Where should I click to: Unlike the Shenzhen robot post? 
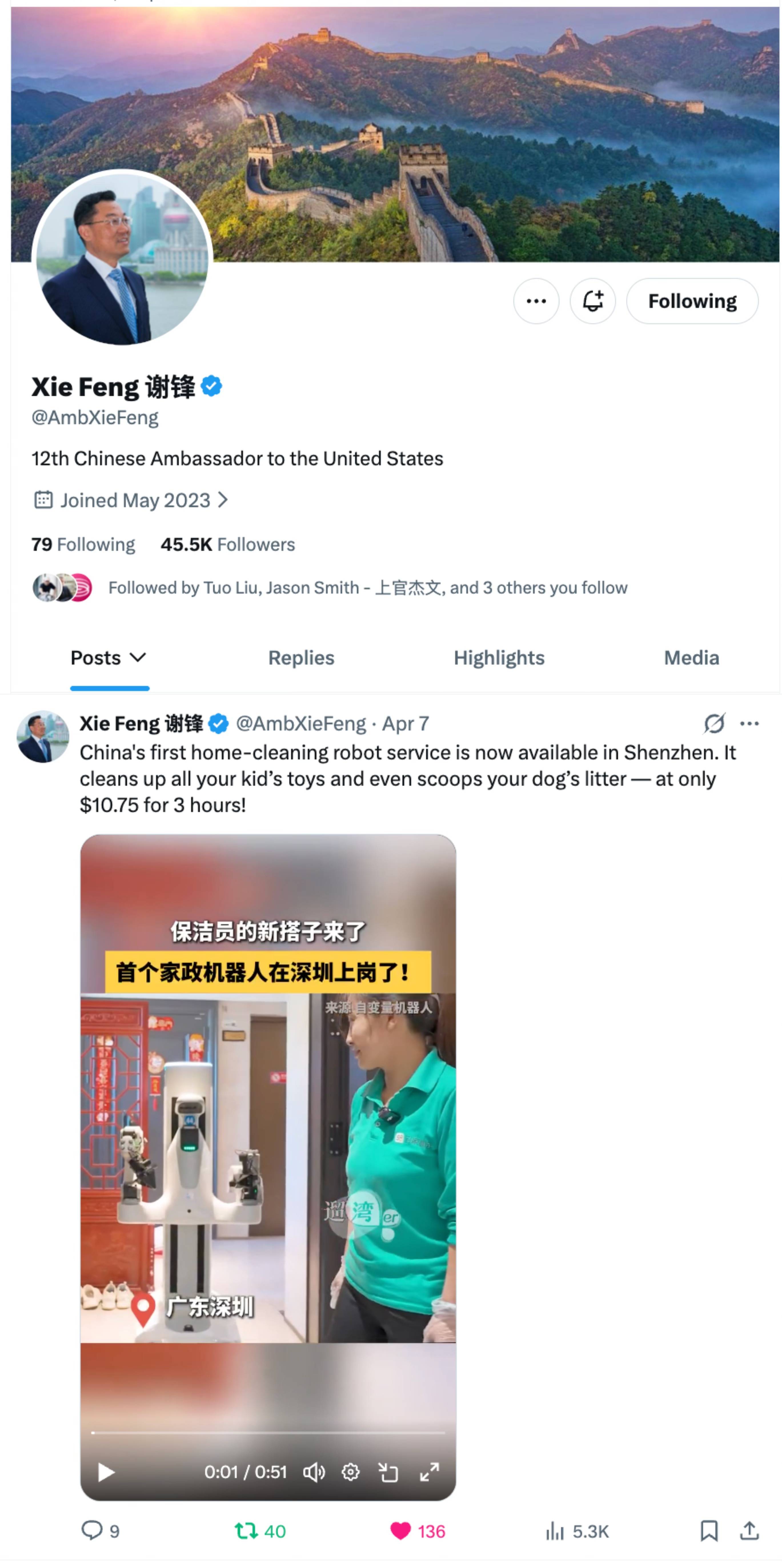[400, 1530]
